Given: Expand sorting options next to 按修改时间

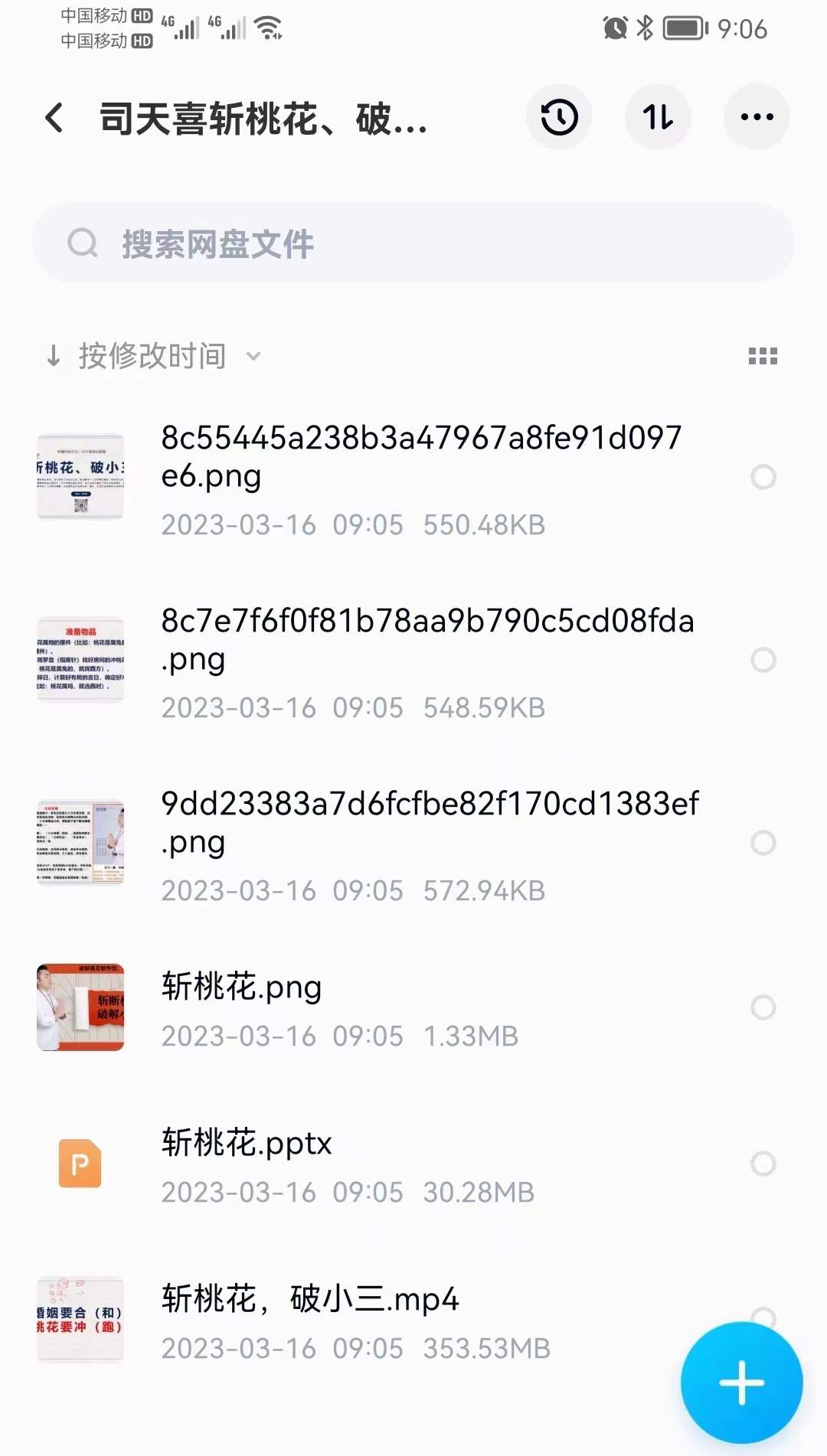Looking at the screenshot, I should (253, 355).
